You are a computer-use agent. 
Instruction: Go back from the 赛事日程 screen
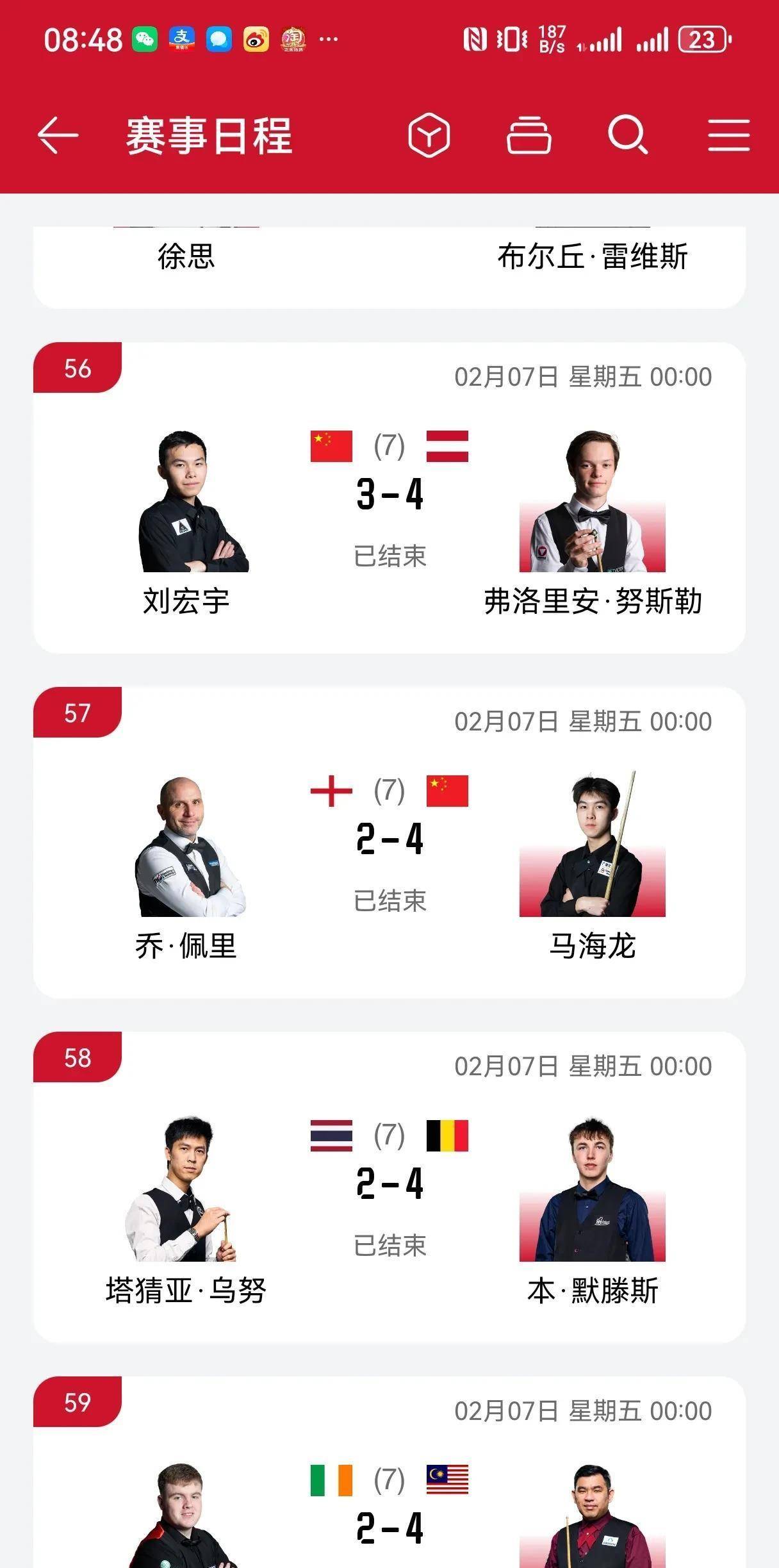tap(58, 135)
